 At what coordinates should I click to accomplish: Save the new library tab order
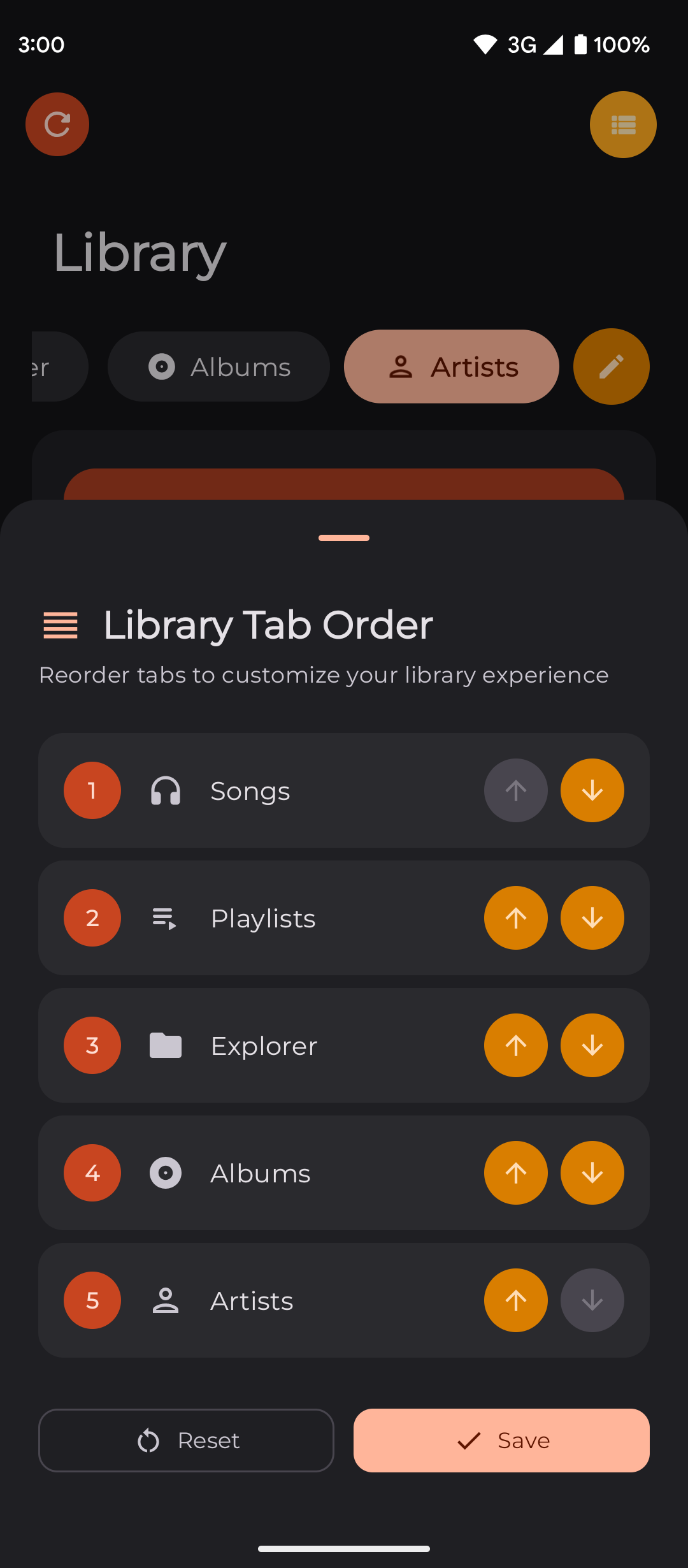click(501, 1441)
